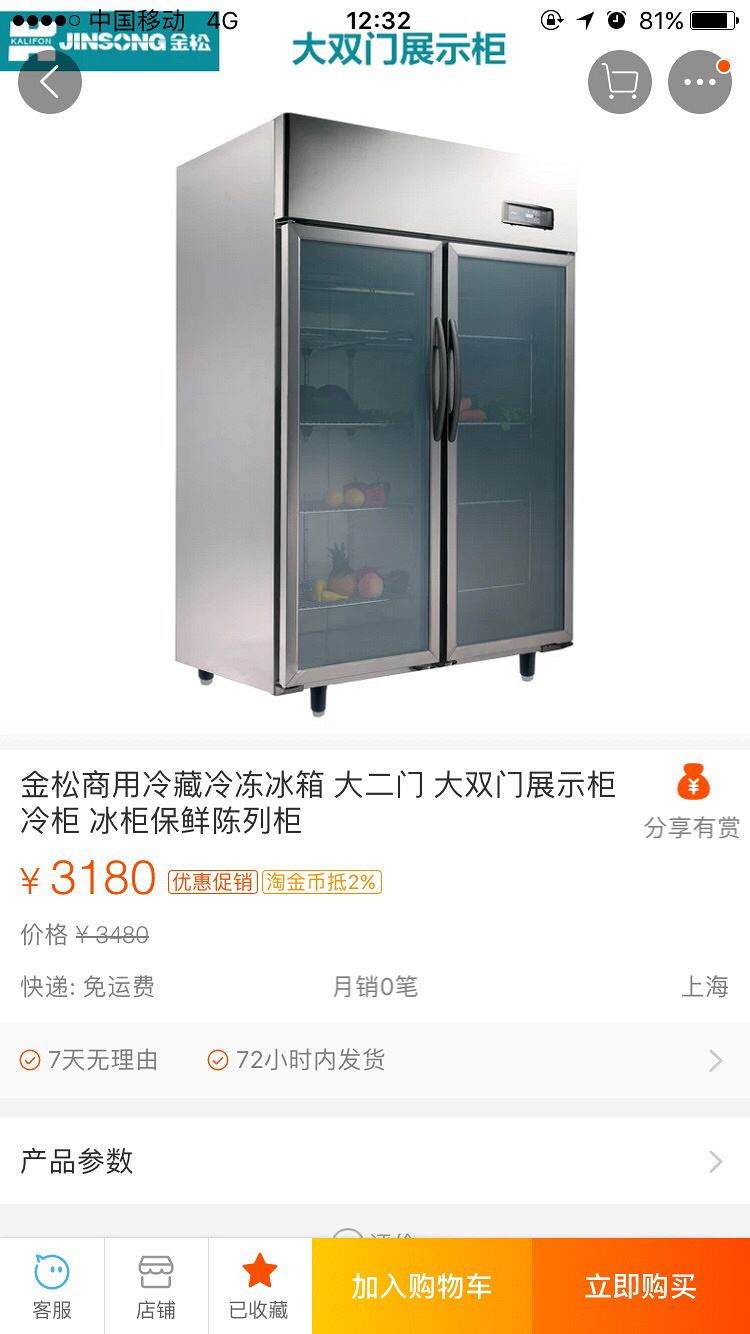
Task: Expand the 7天无理由 service guarantees row
Action: click(375, 1060)
